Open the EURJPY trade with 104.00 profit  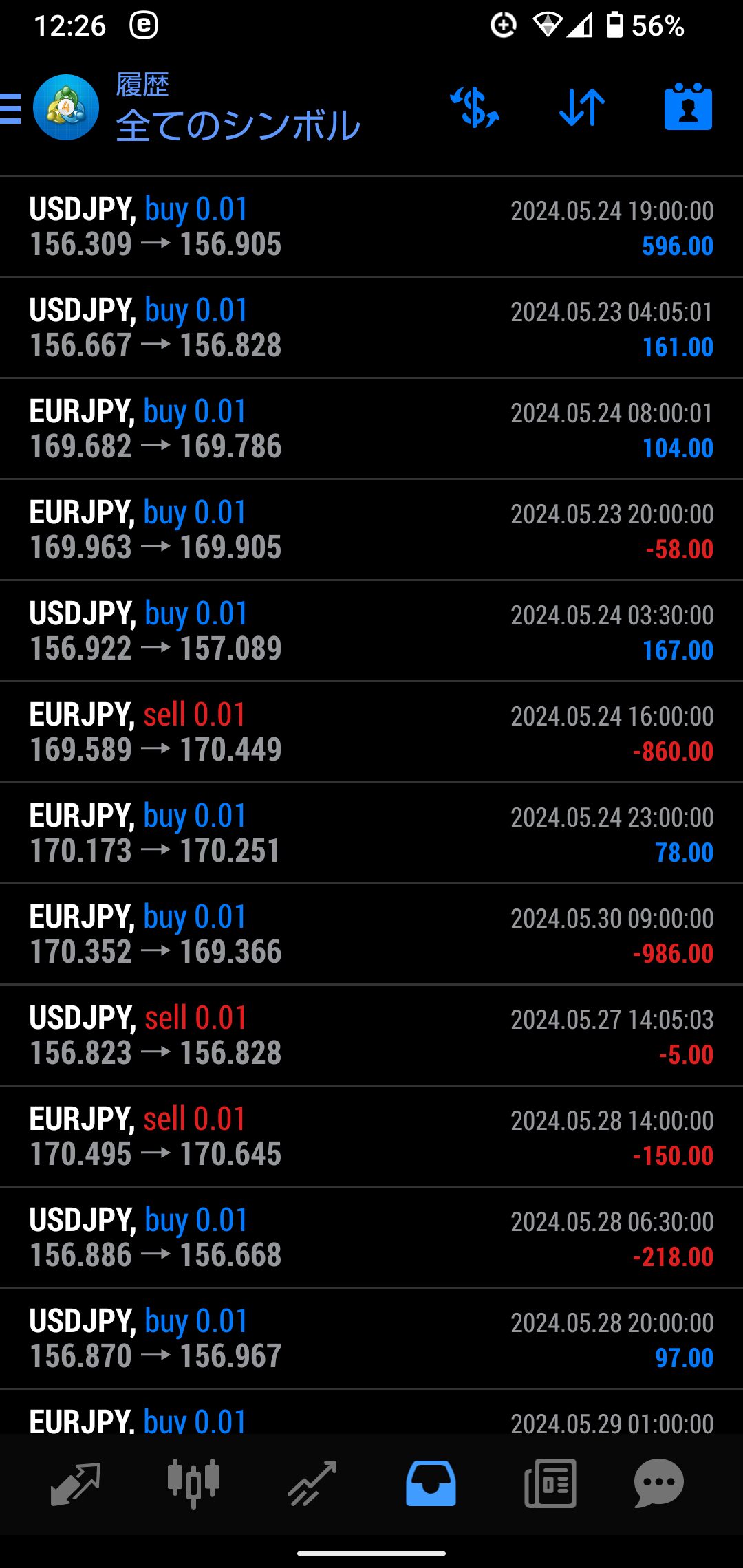click(x=371, y=429)
